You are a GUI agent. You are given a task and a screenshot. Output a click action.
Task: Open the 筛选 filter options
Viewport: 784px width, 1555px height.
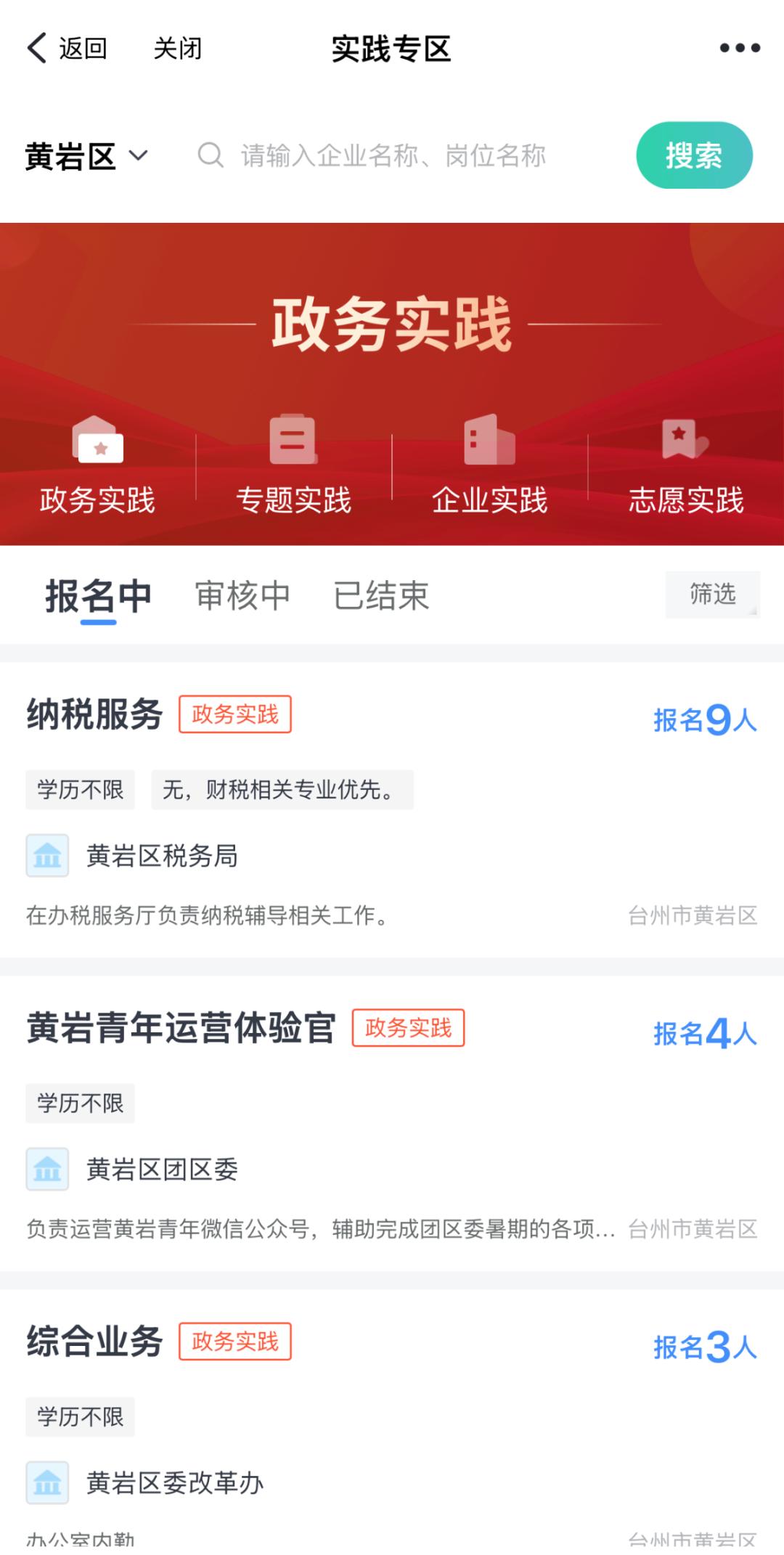tap(712, 595)
